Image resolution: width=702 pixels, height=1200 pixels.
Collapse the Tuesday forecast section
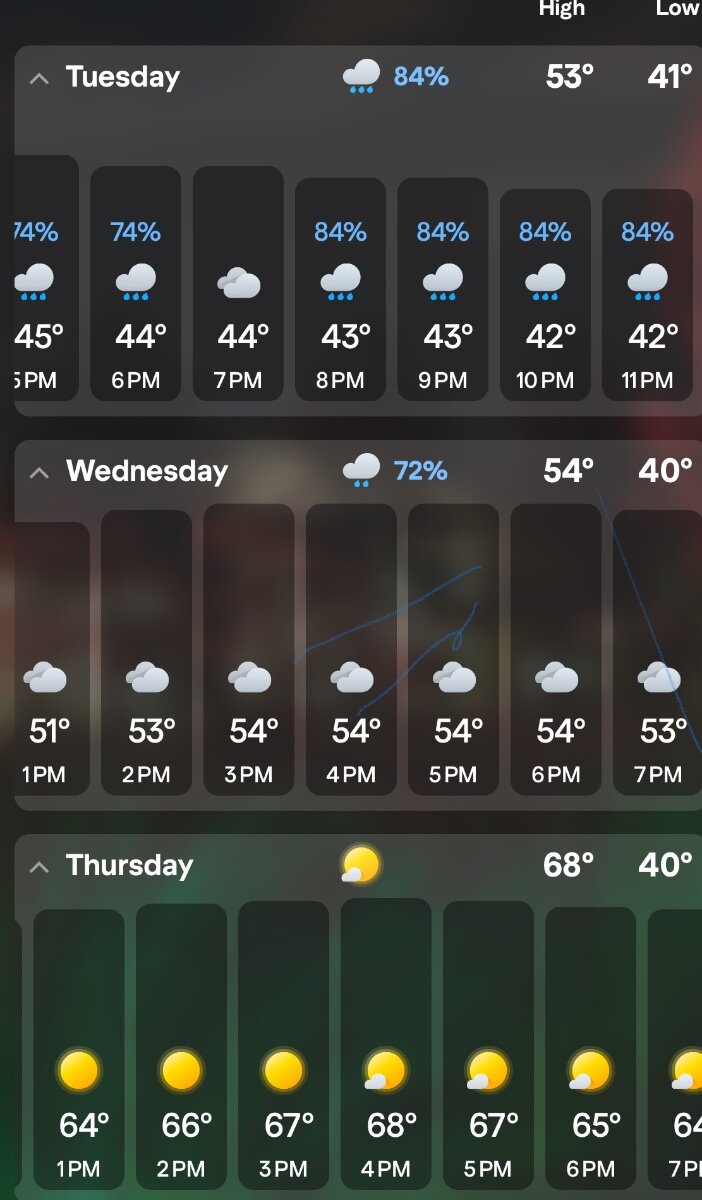(39, 78)
